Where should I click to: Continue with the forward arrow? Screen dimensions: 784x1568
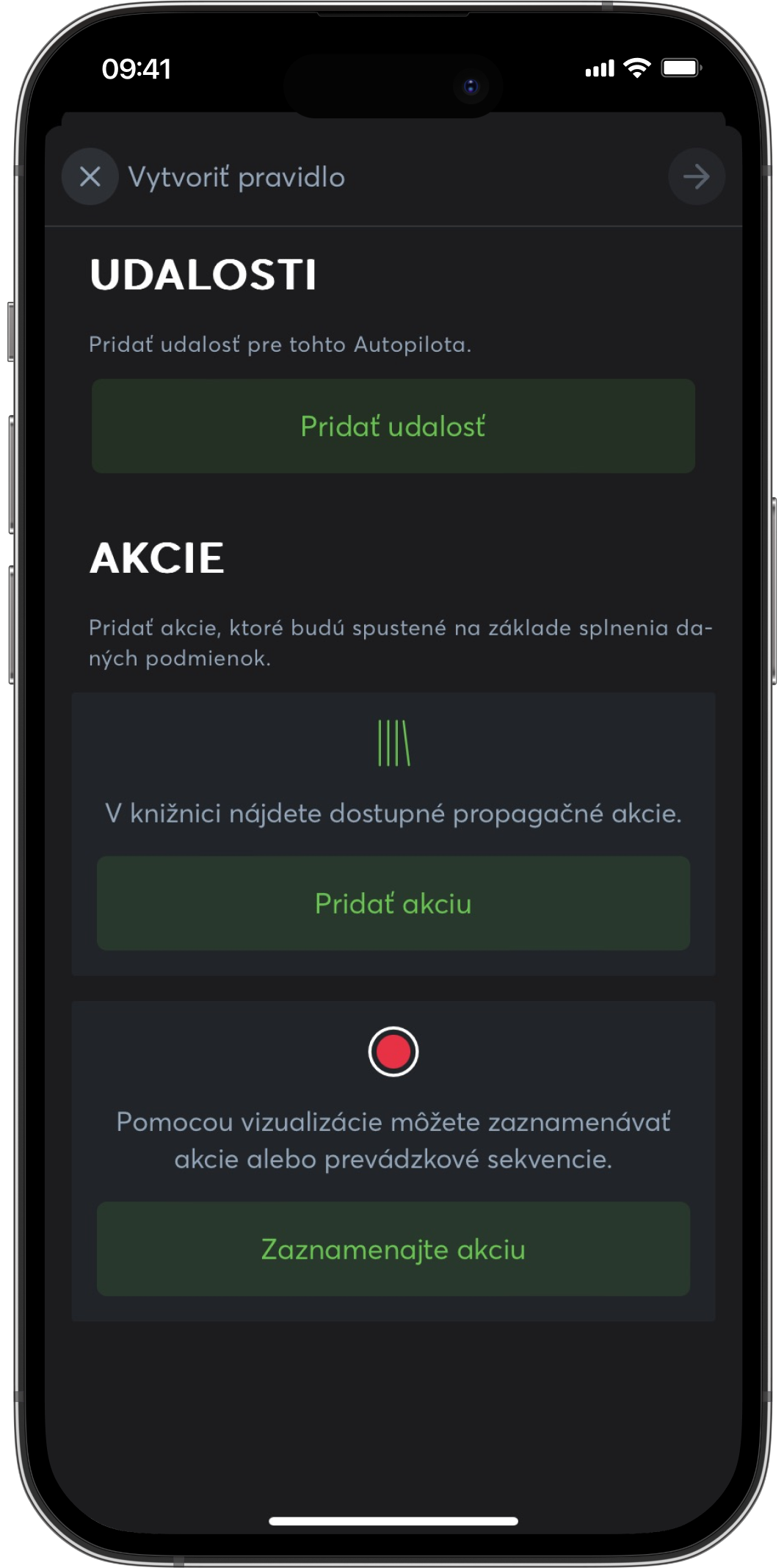[696, 176]
